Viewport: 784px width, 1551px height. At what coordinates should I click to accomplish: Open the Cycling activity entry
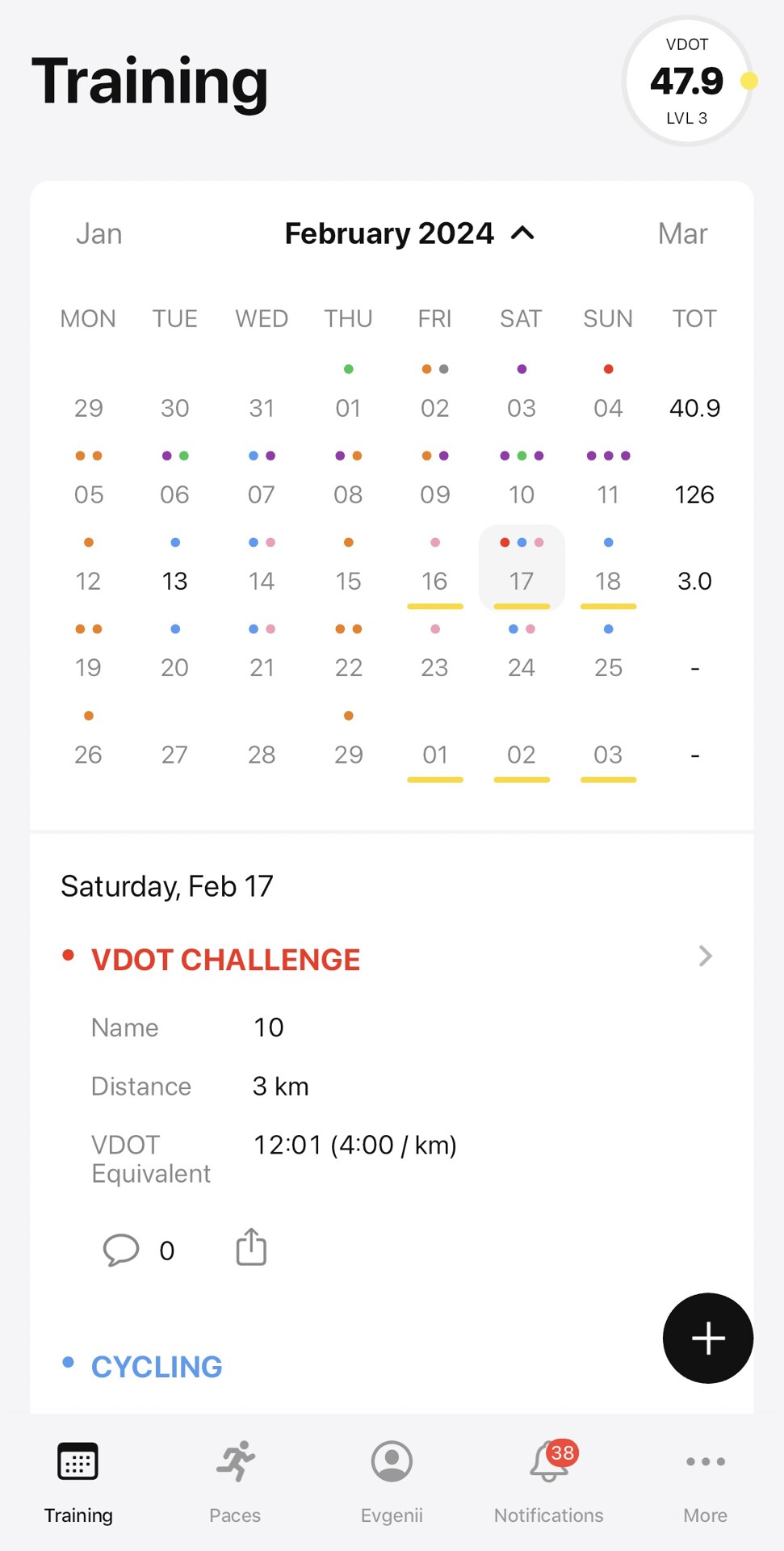pos(157,1367)
